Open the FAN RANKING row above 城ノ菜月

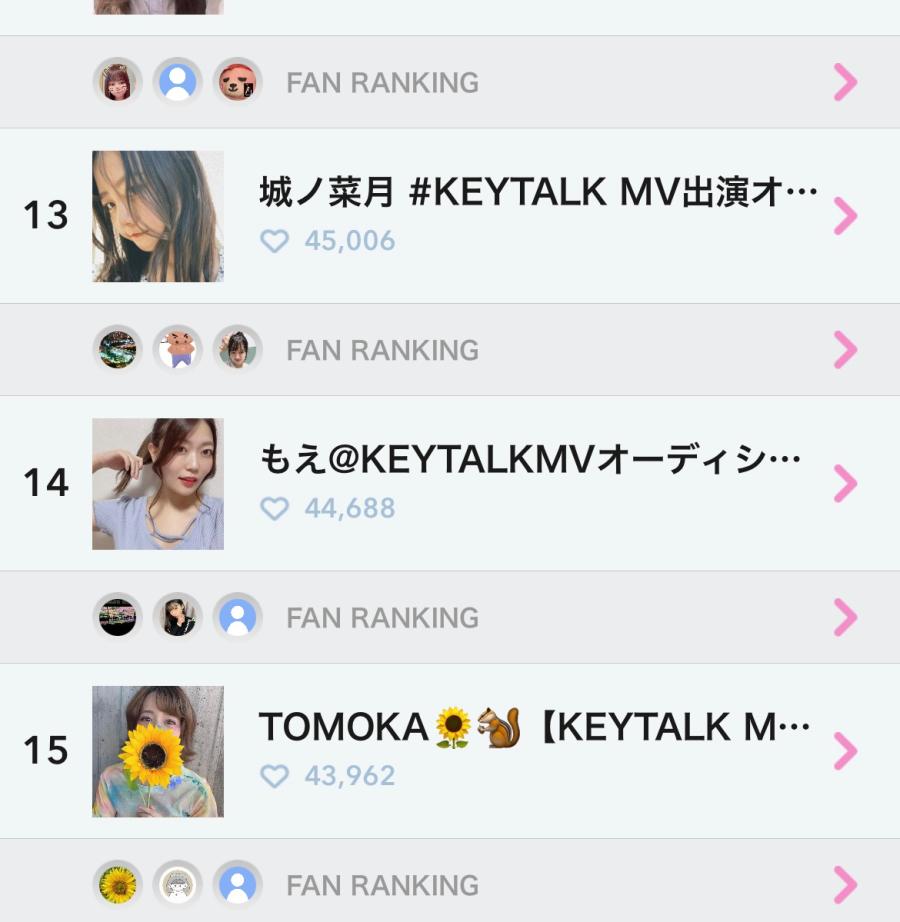click(382, 82)
